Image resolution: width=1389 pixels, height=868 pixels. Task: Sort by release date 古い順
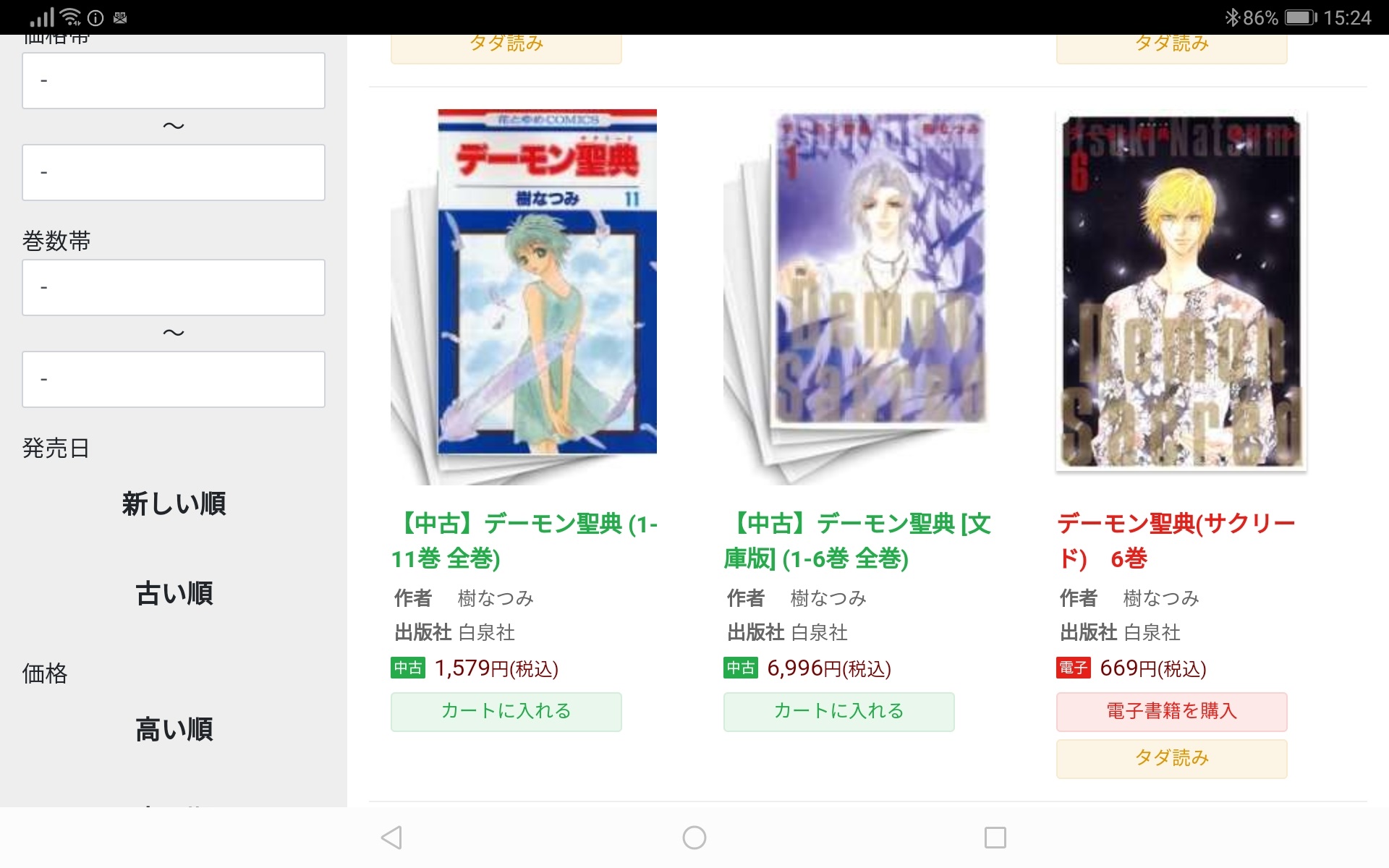(x=174, y=593)
